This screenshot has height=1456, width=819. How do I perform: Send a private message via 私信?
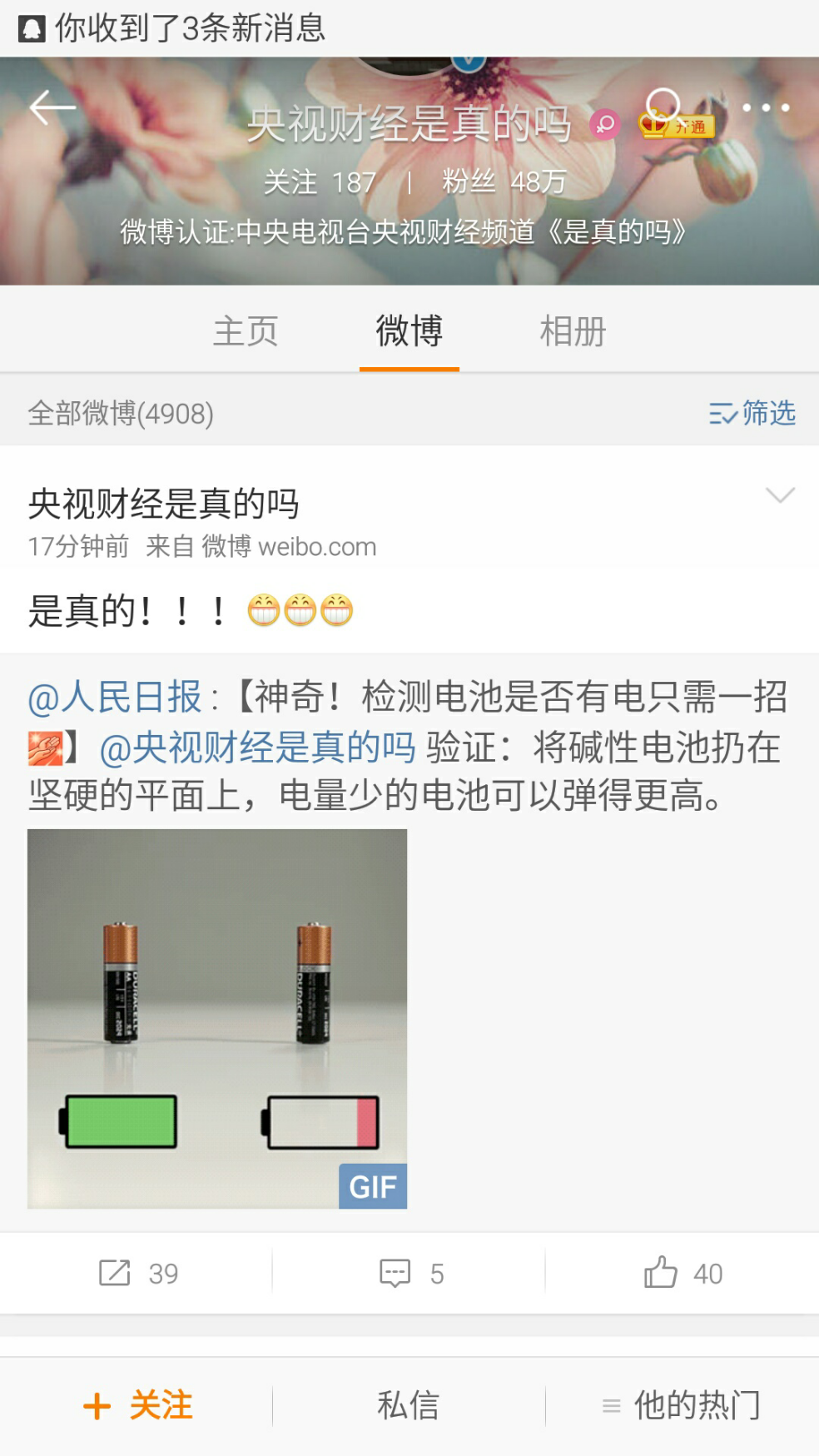408,1405
